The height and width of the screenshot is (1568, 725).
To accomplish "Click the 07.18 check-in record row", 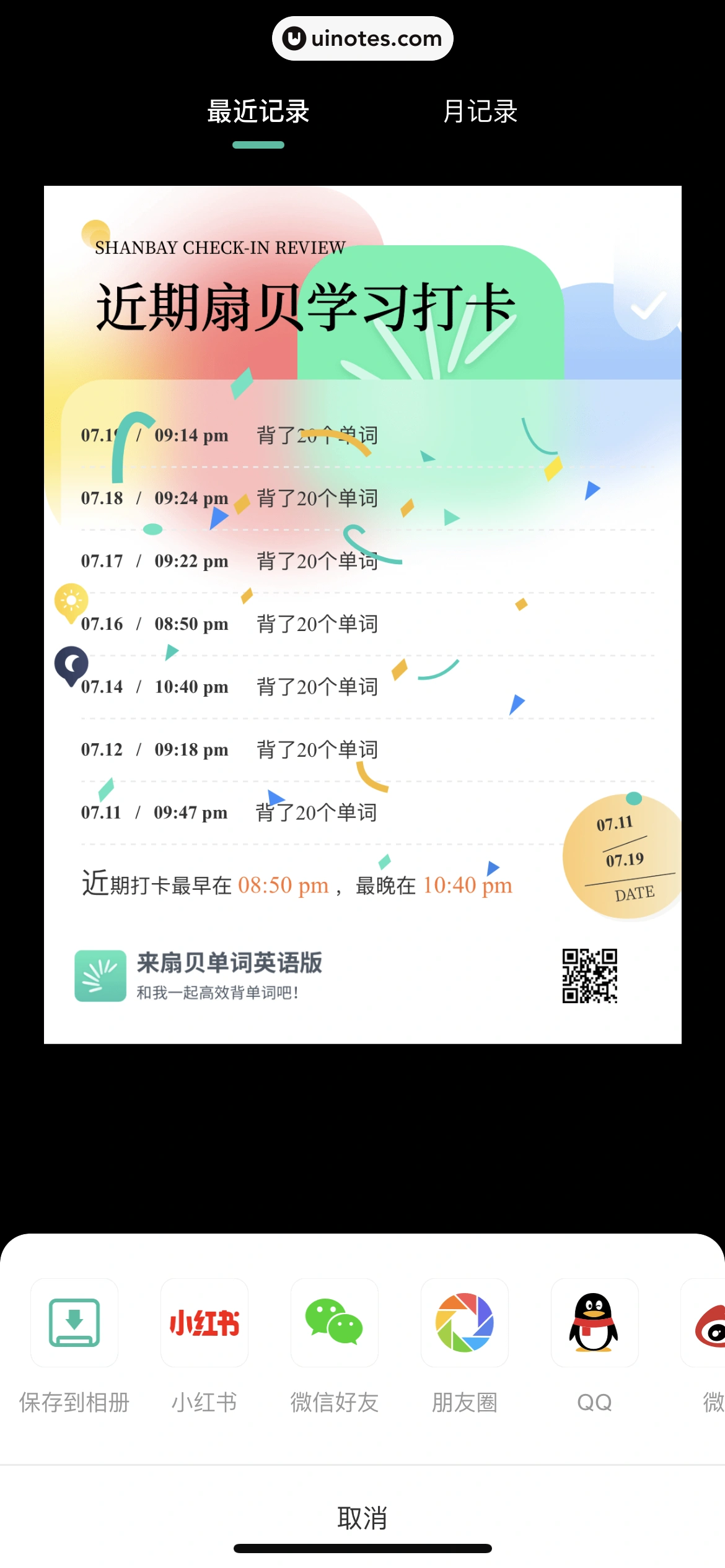I will [x=229, y=499].
